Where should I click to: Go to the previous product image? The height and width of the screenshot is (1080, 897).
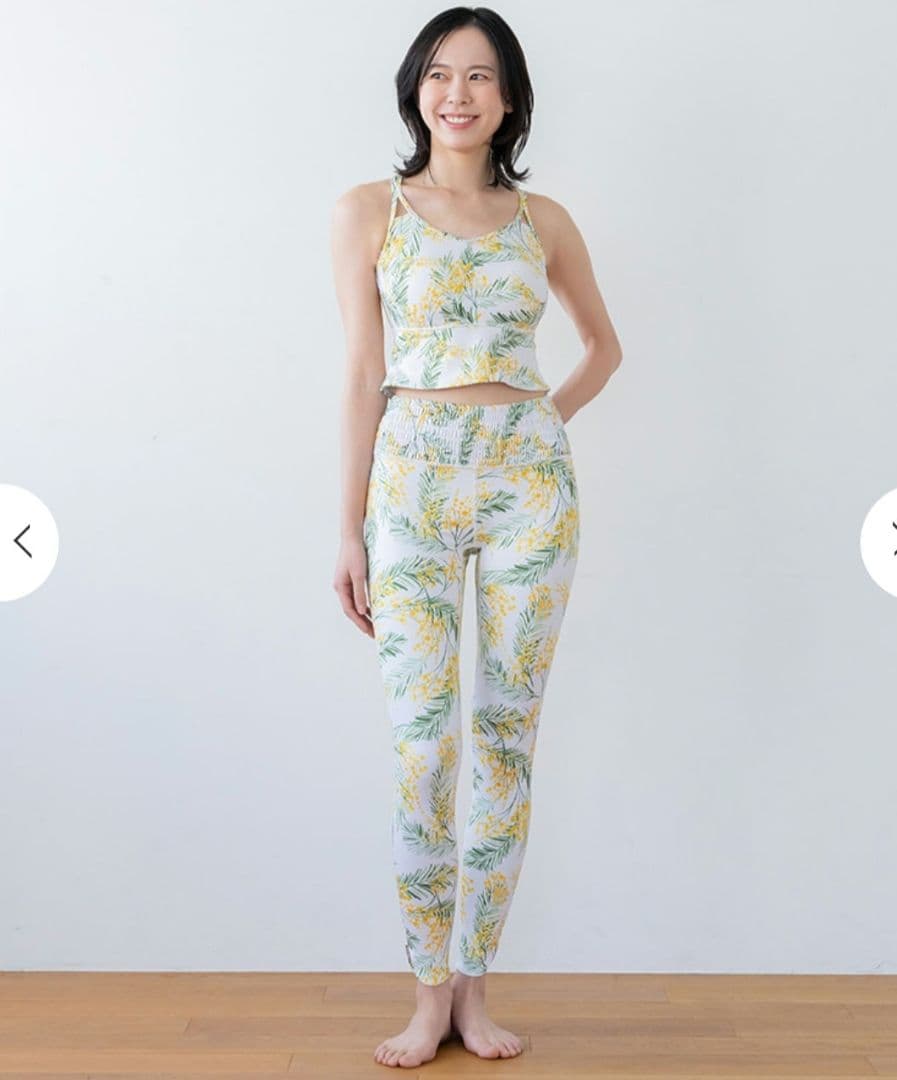click(x=24, y=542)
